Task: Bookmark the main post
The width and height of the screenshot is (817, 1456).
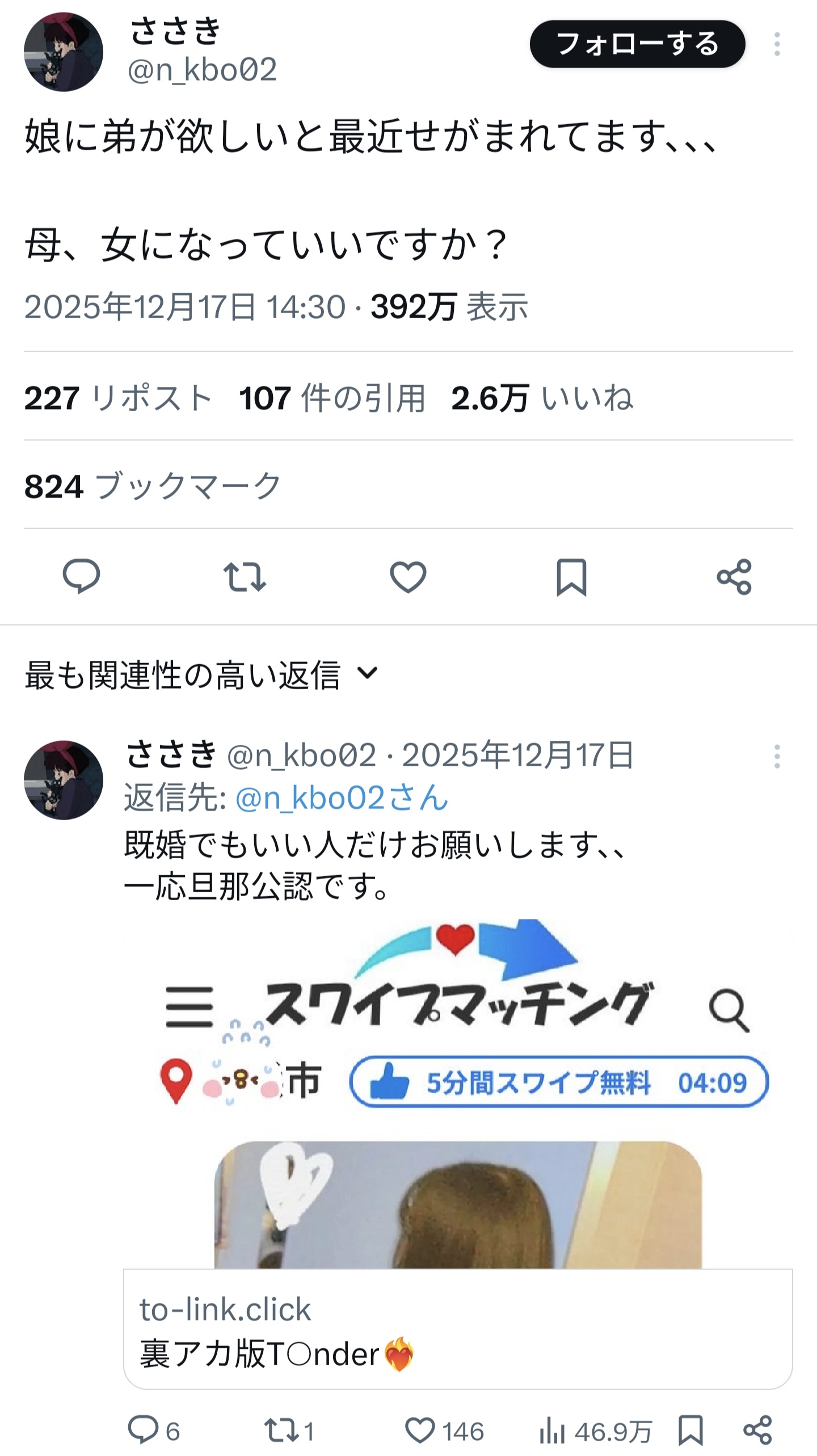Action: point(571,577)
